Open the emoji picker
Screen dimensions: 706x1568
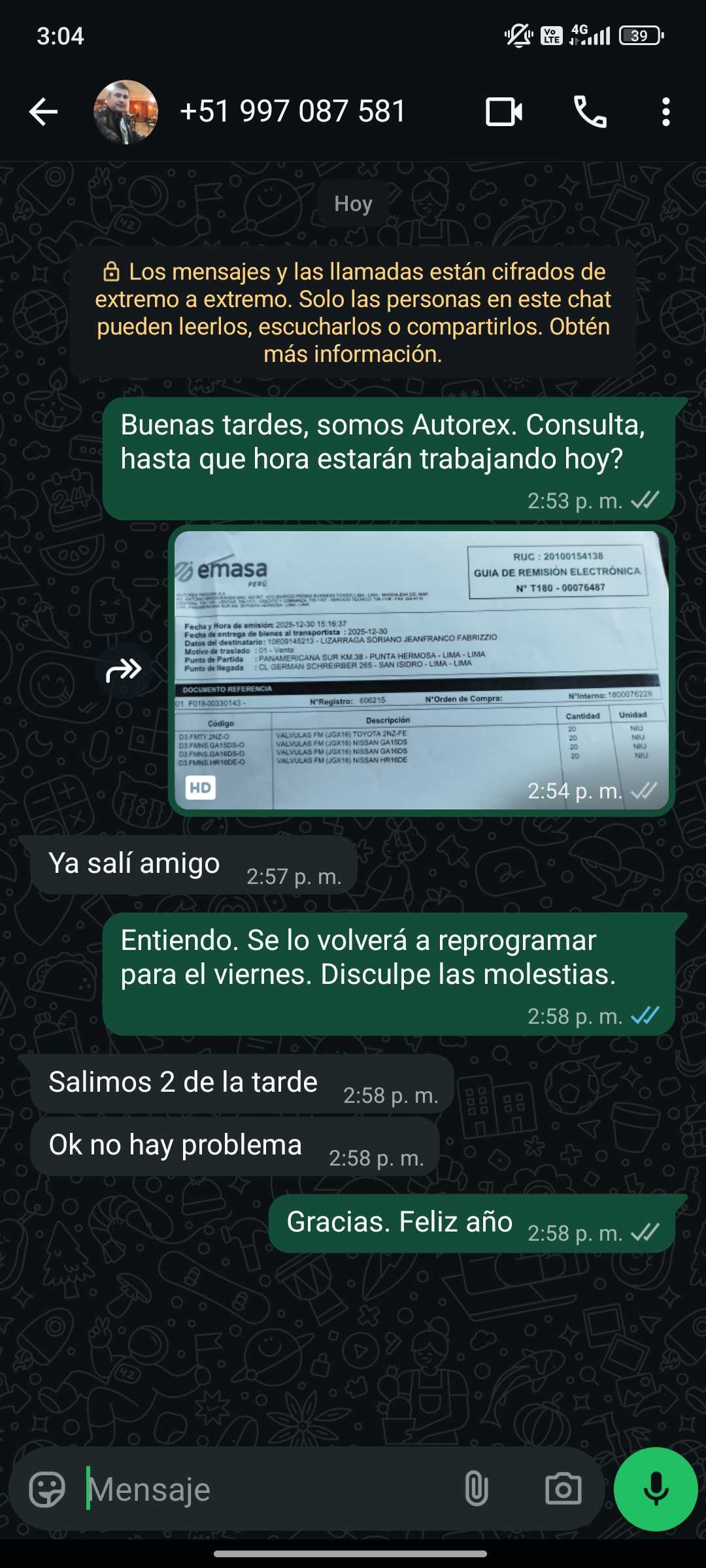pyautogui.click(x=47, y=1489)
